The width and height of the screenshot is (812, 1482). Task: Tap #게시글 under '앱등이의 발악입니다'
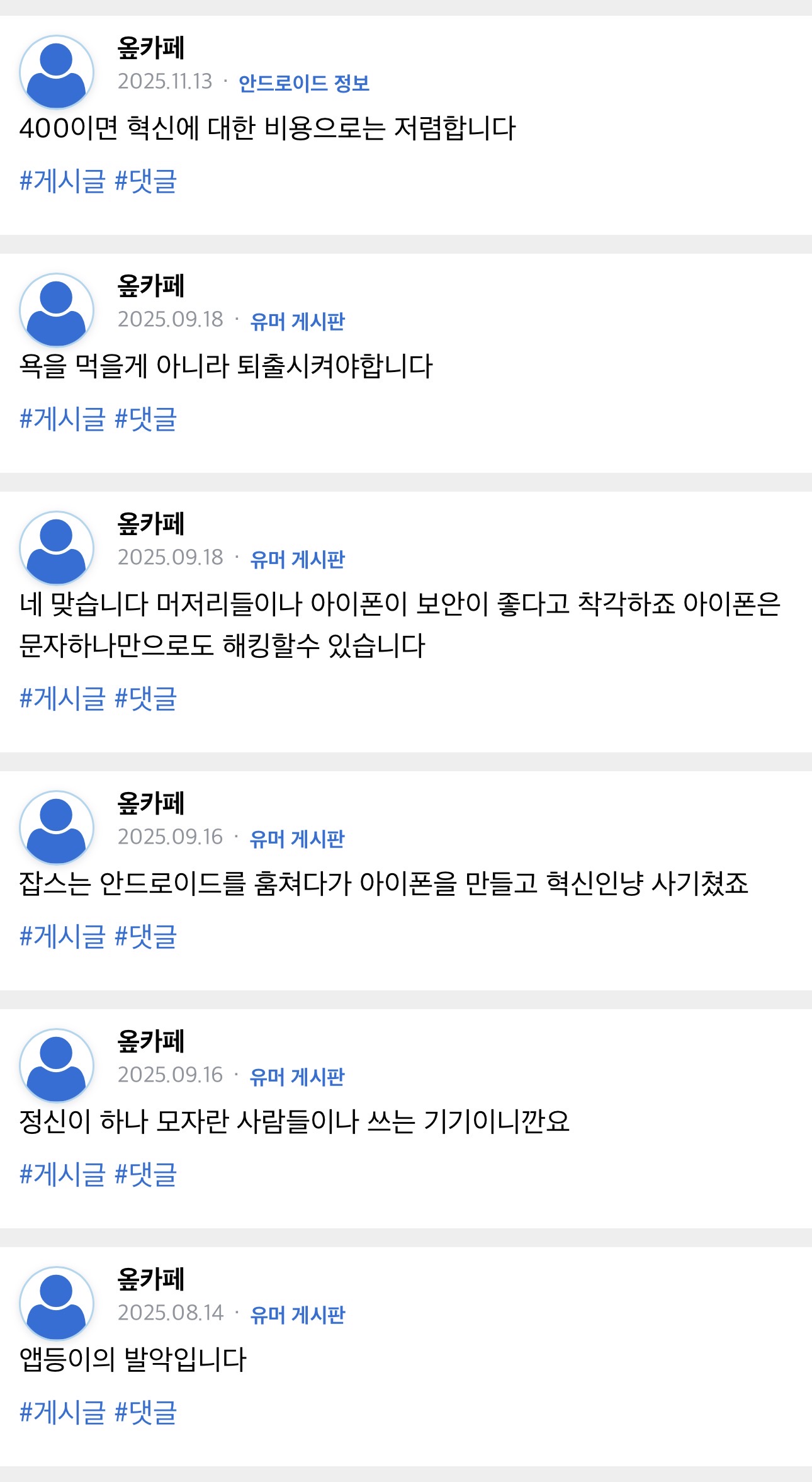click(x=62, y=1413)
